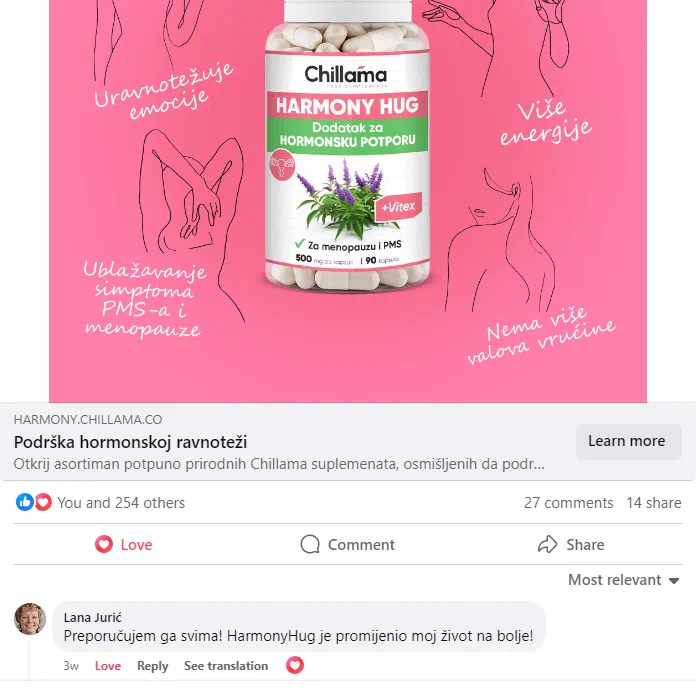
Task: Open the Most relevant comment sorting dropdown
Action: pyautogui.click(x=623, y=580)
